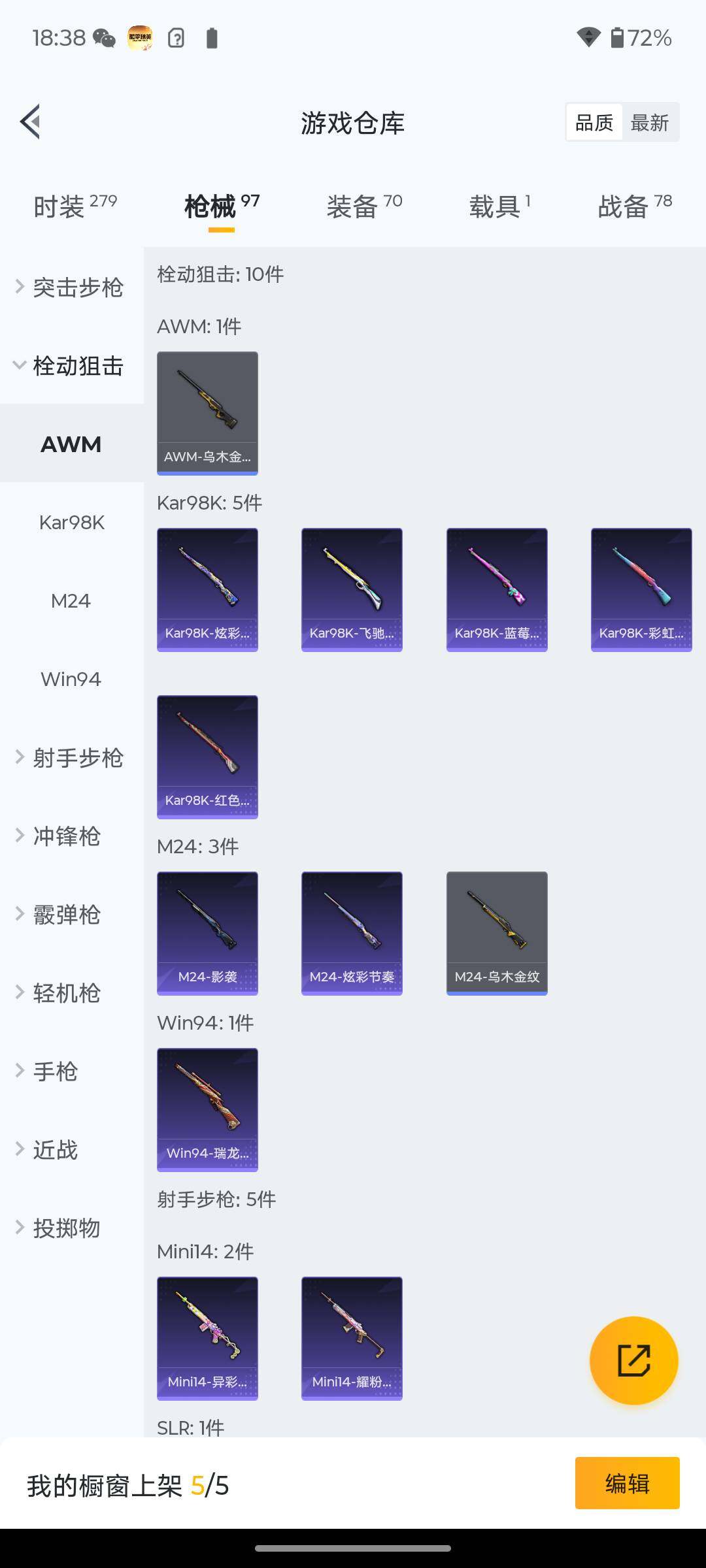Select M24 in the sidebar
Image resolution: width=706 pixels, height=1568 pixels.
(71, 601)
